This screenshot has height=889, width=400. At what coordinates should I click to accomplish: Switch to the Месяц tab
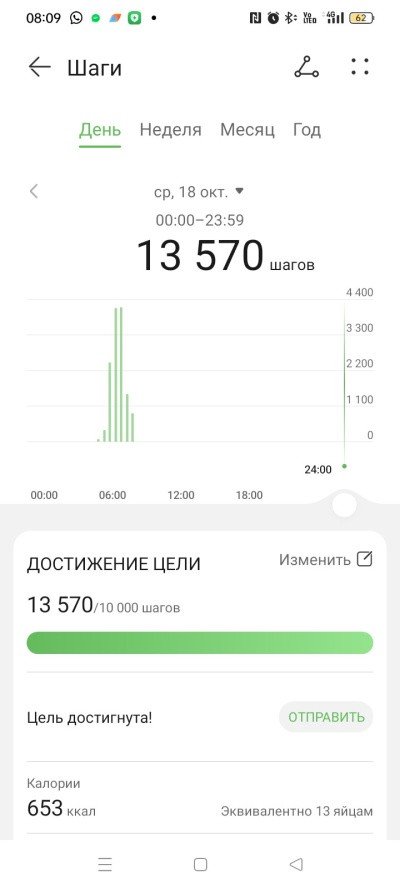[247, 130]
